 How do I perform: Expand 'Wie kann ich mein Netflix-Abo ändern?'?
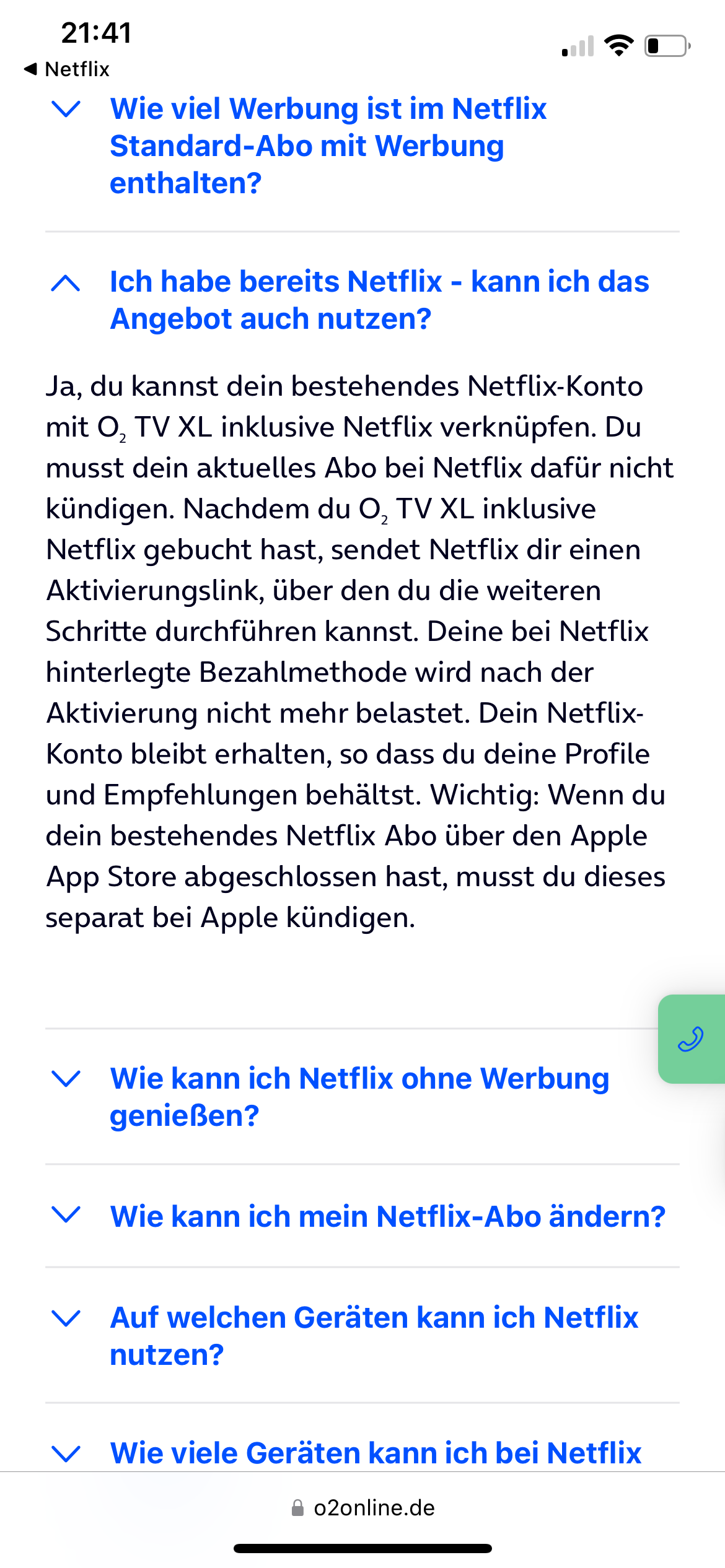(387, 1216)
